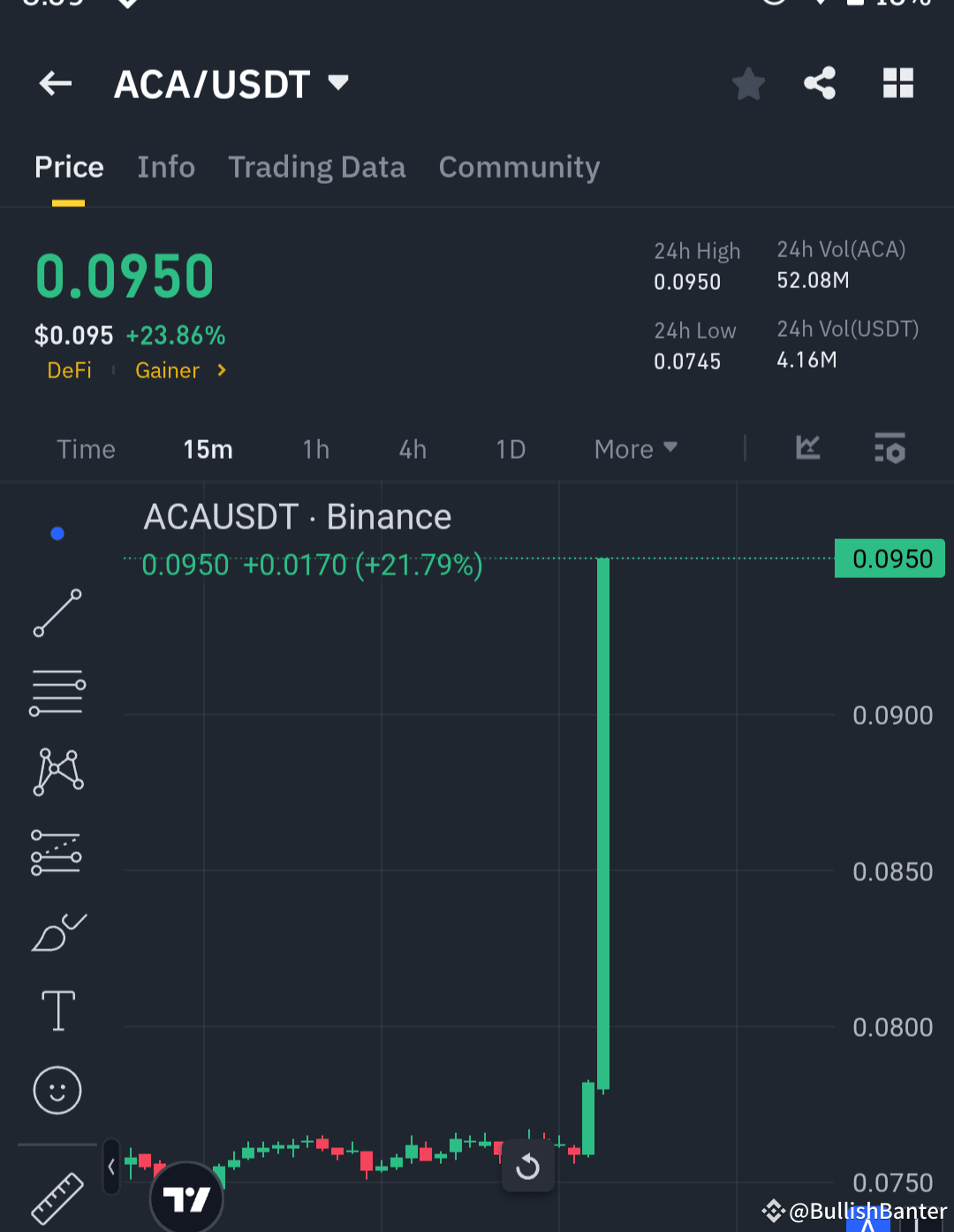Switch to the Trading Data tab

coord(317,167)
